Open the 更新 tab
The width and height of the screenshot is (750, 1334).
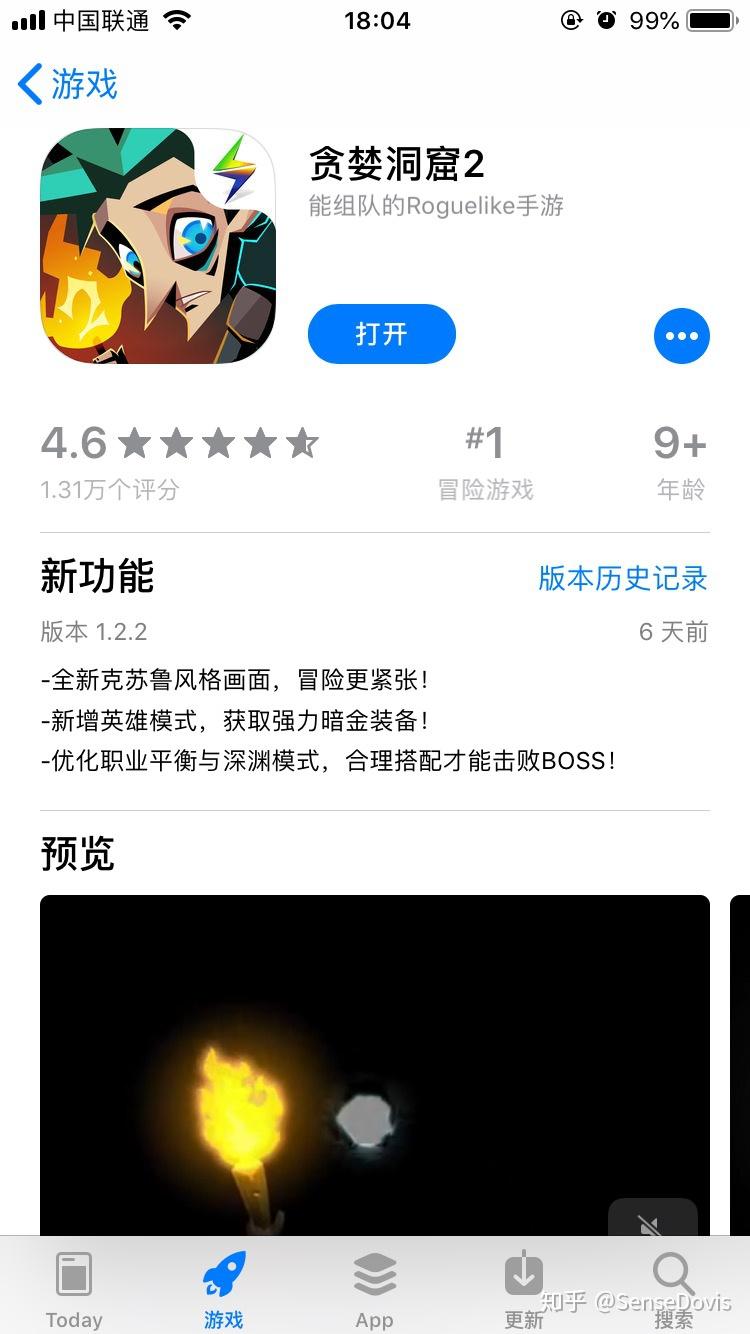pos(524,1288)
